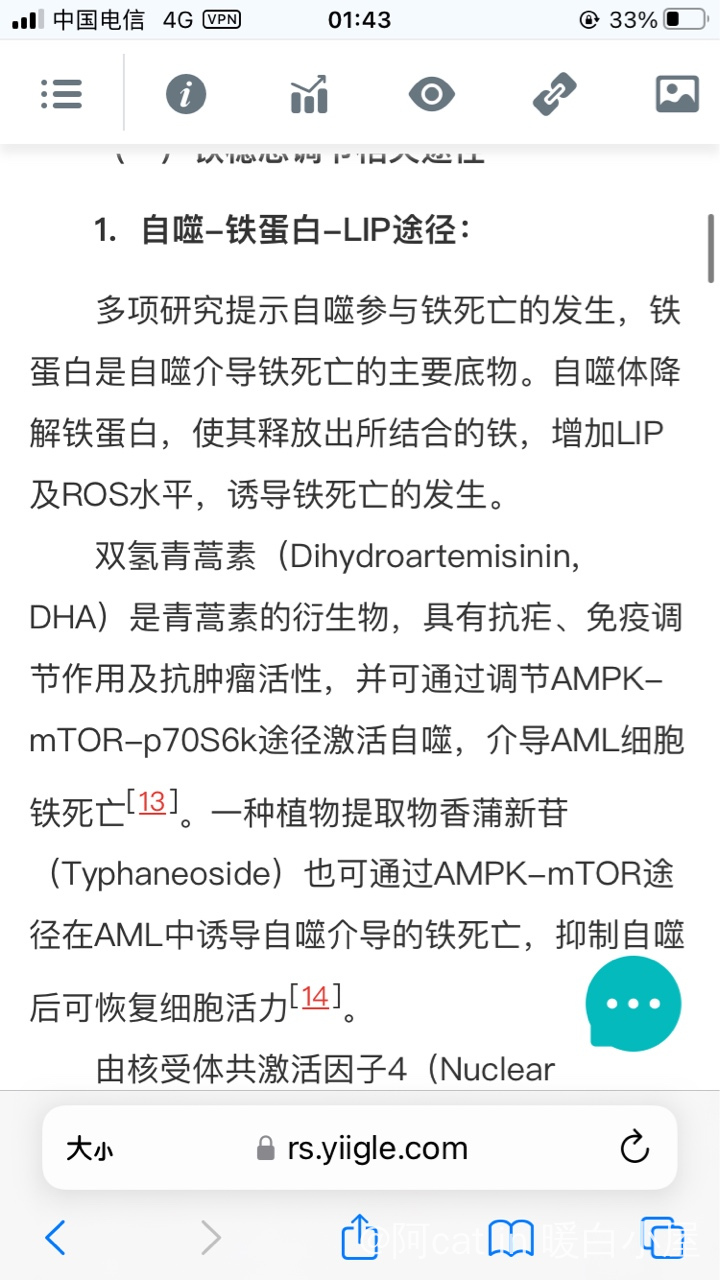Open Safari bookmarks
The image size is (720, 1280).
511,1238
